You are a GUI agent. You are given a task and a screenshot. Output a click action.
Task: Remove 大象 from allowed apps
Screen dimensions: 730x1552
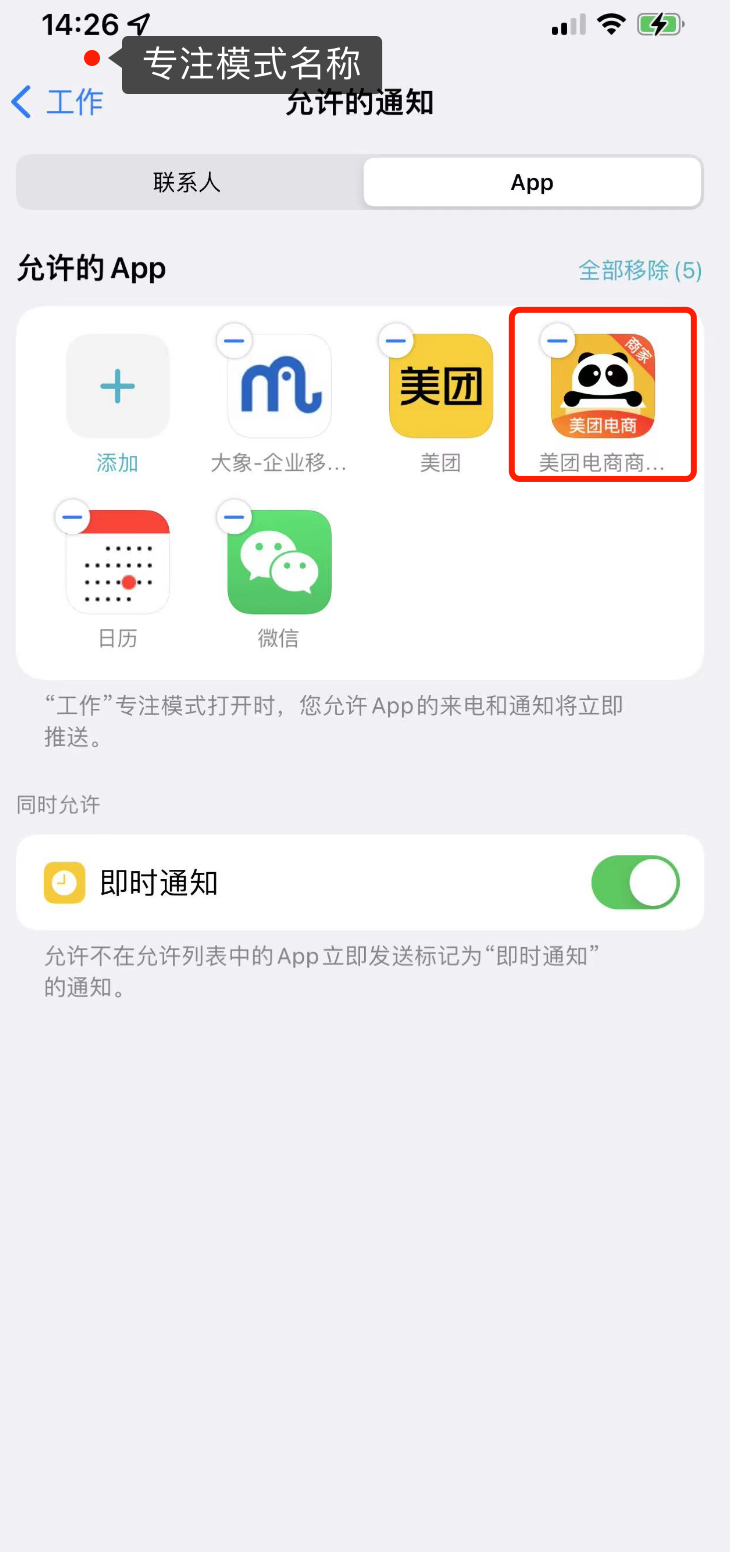point(234,342)
